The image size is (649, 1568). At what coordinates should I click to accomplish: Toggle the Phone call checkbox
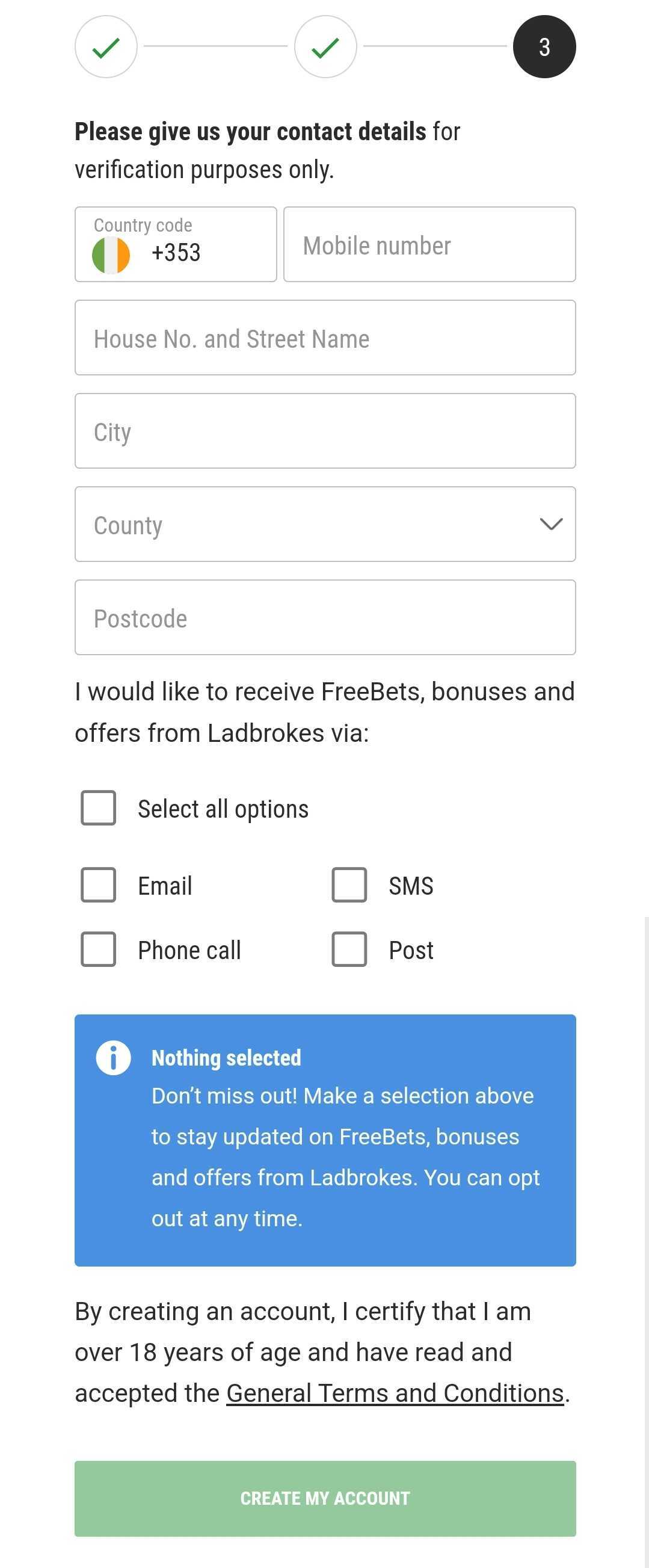[98, 949]
